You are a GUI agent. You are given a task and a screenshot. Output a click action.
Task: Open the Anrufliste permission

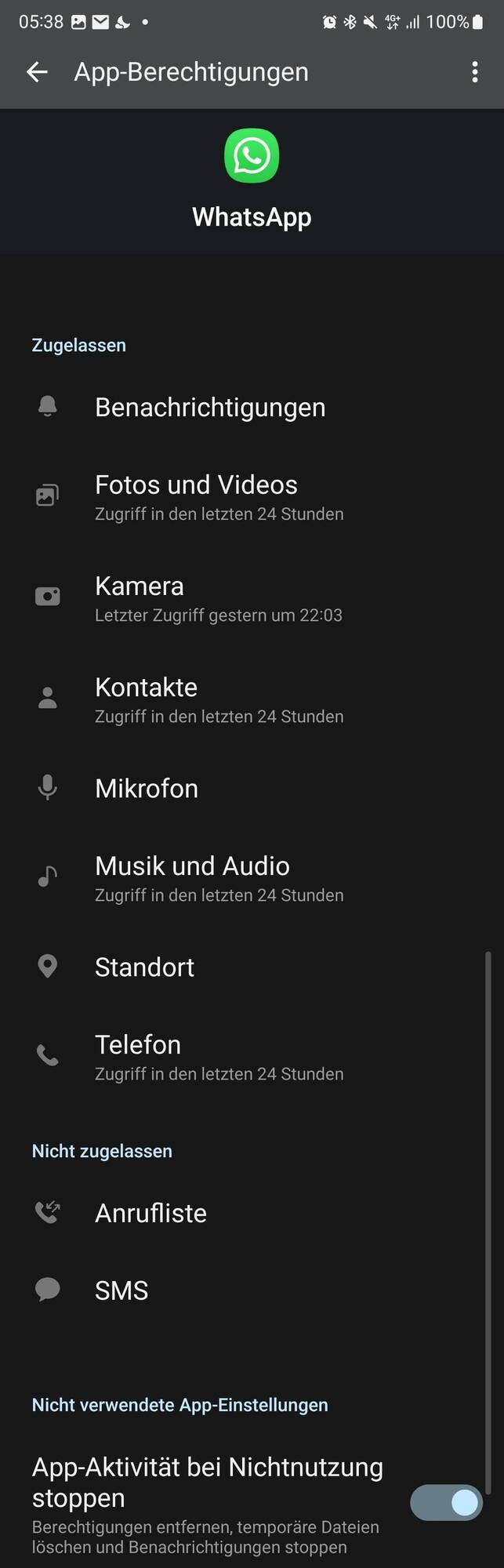[150, 1214]
